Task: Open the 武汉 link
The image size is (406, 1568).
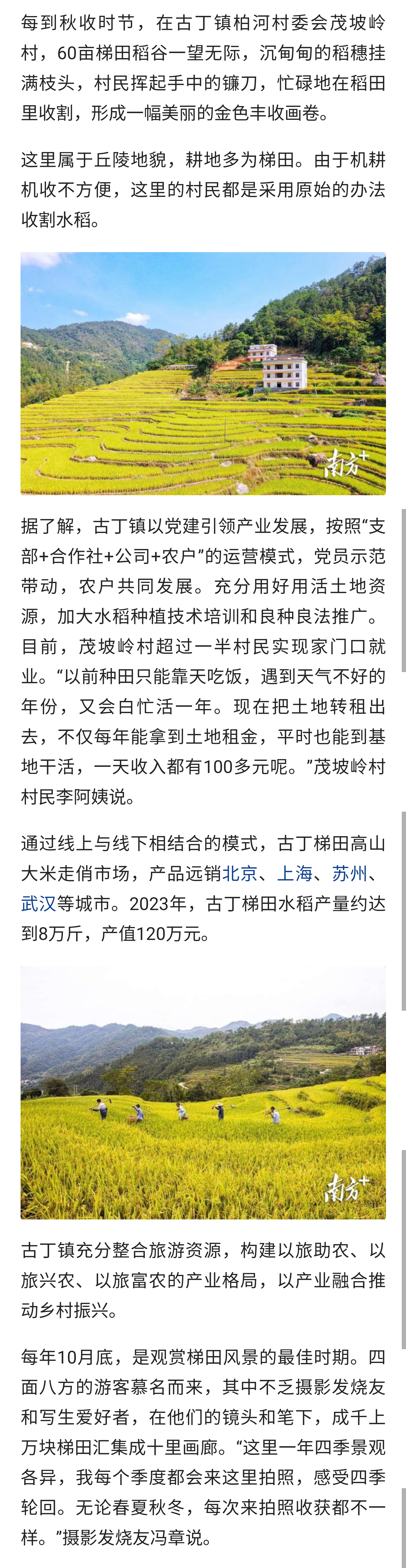Action: coord(38,903)
